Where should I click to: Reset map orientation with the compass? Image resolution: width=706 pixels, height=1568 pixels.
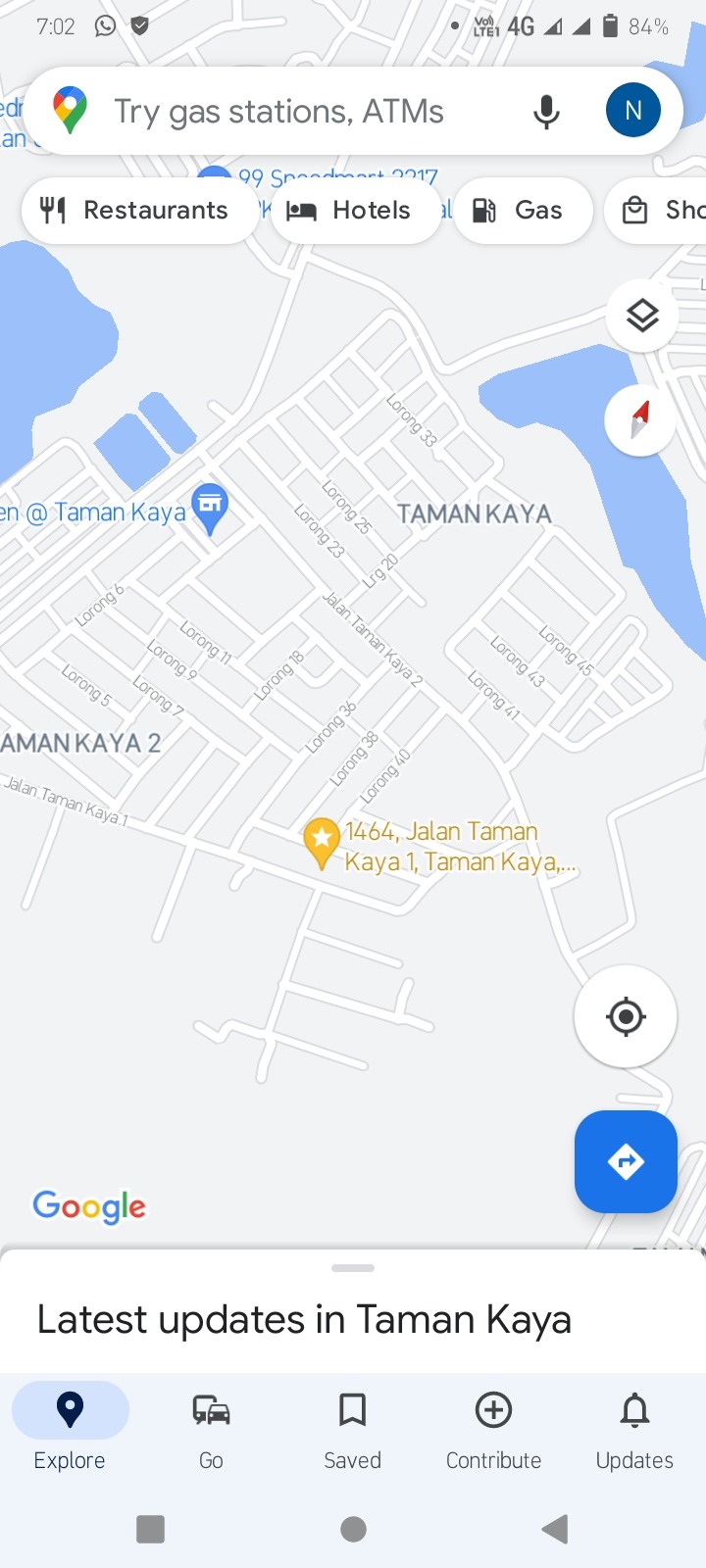click(640, 419)
